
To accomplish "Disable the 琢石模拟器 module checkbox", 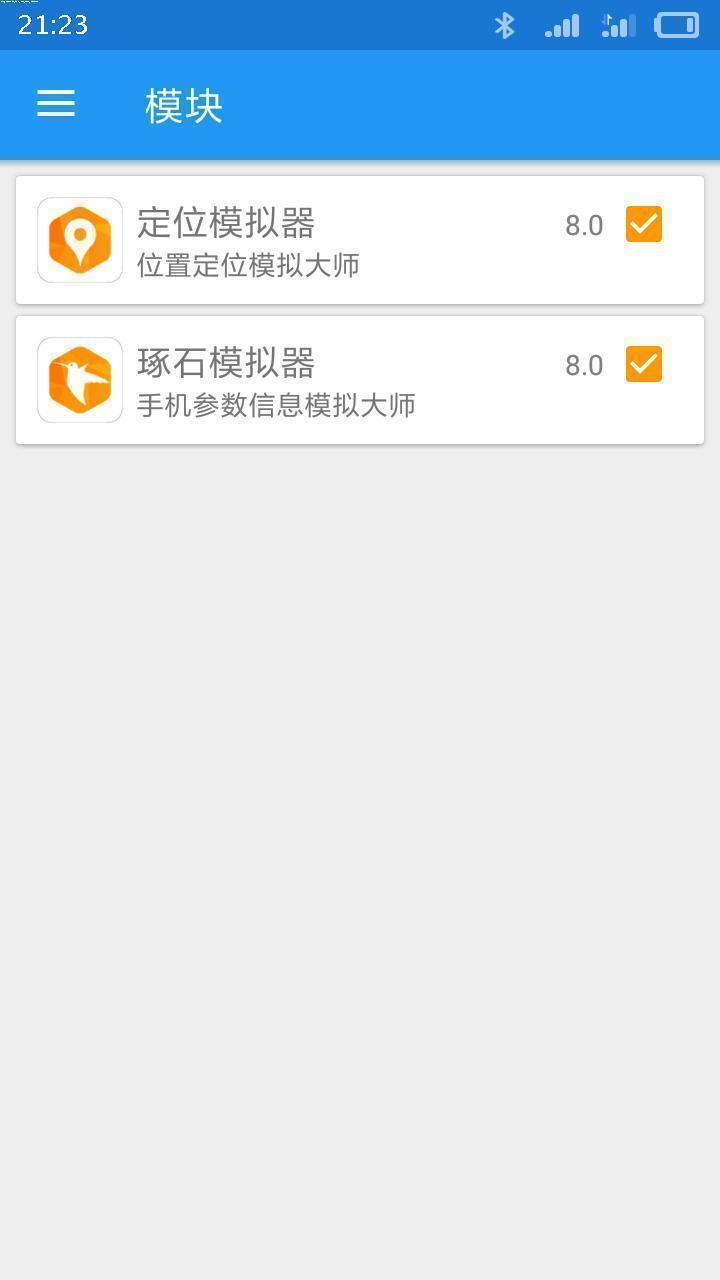I will point(644,364).
